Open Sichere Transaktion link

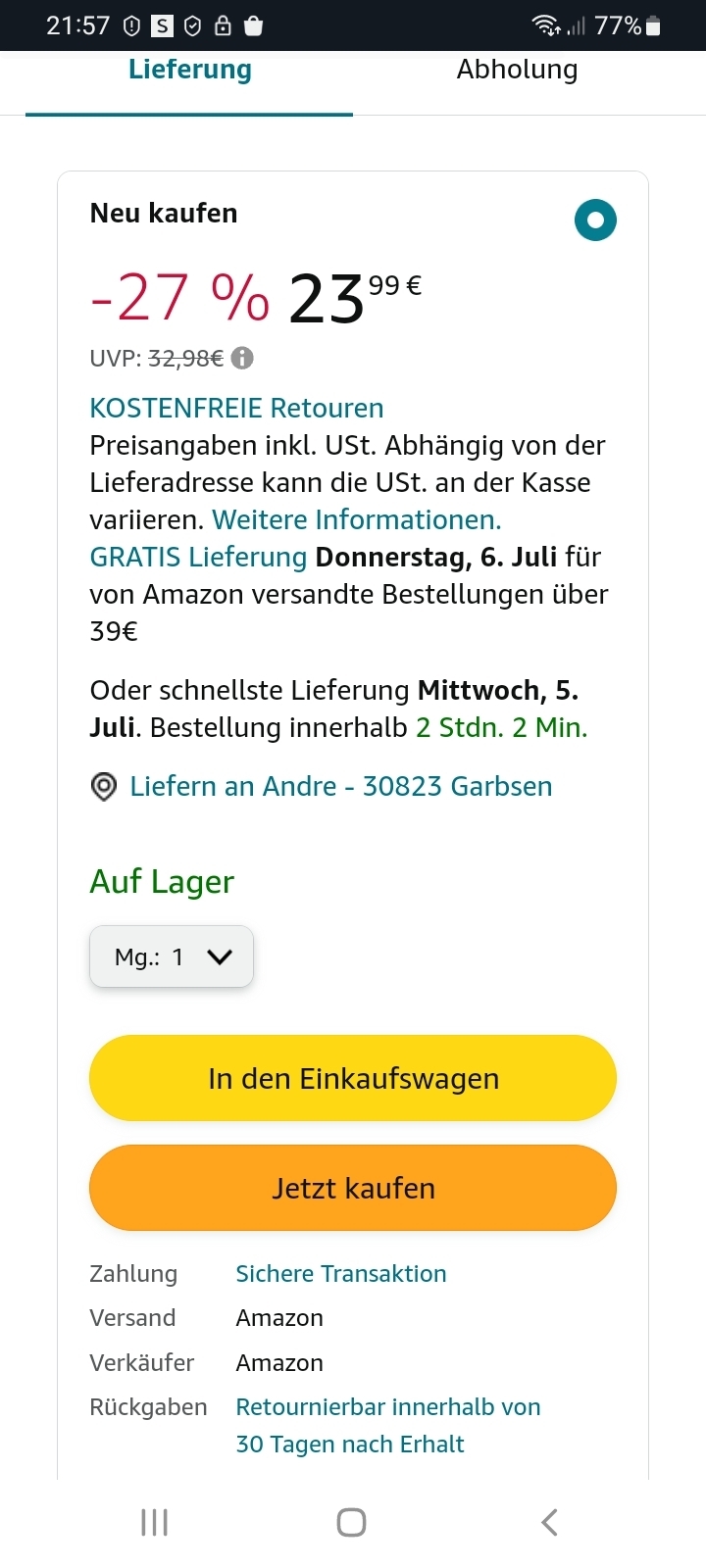coord(341,1274)
